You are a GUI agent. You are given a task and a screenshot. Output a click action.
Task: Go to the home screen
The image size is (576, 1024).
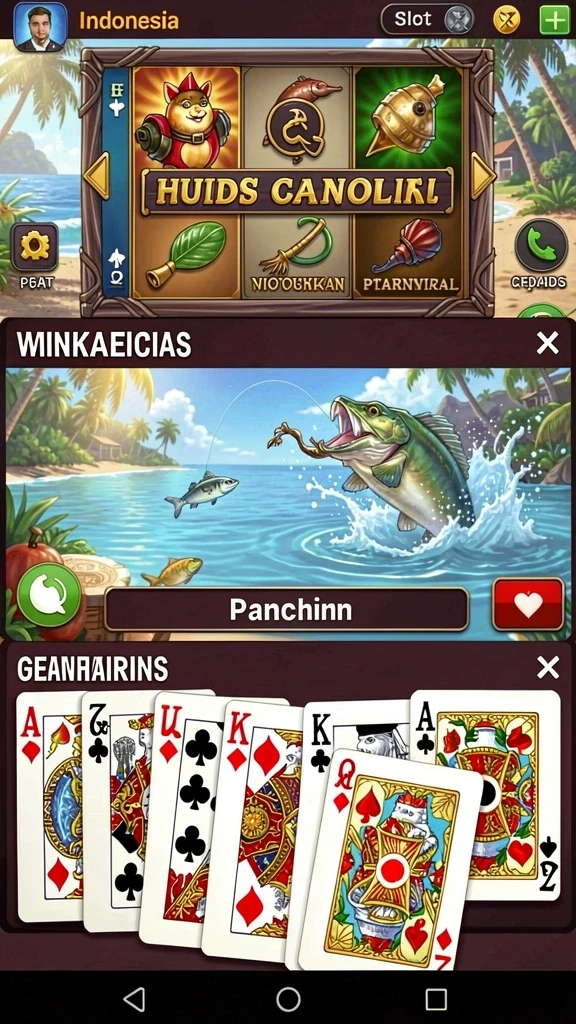click(x=288, y=999)
